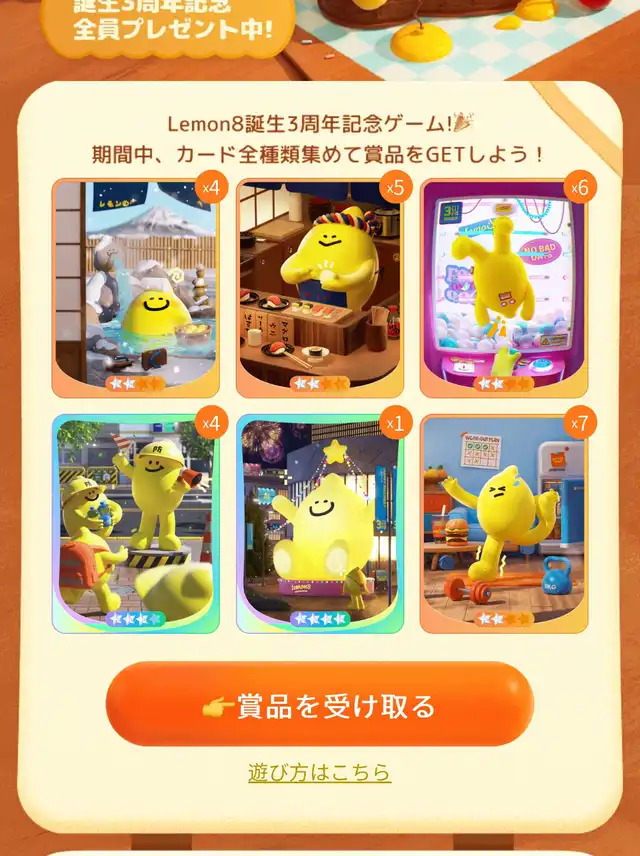Open the sushi chef lemon card
Image resolution: width=640 pixels, height=856 pixels.
[x=320, y=288]
